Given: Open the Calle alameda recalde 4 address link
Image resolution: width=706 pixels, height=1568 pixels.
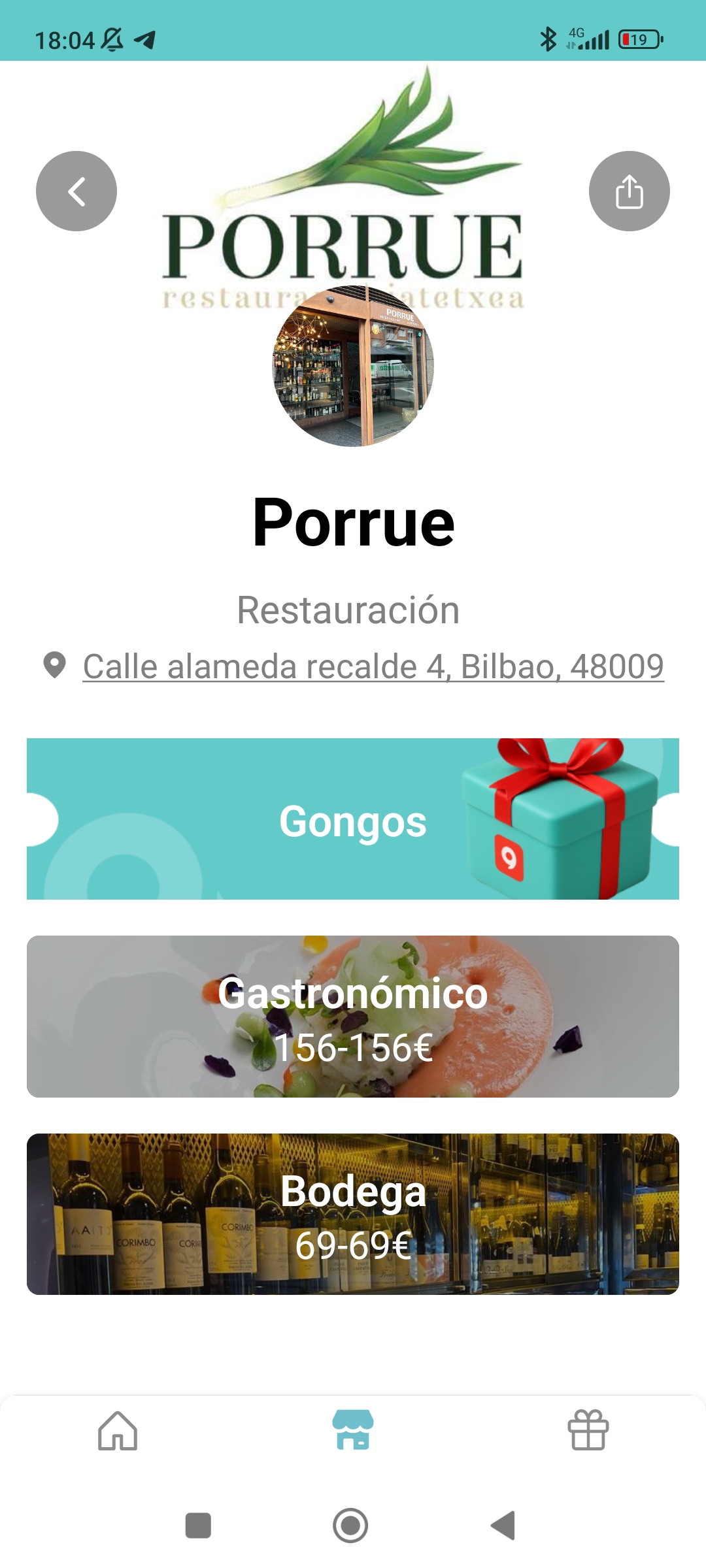Looking at the screenshot, I should (373, 666).
